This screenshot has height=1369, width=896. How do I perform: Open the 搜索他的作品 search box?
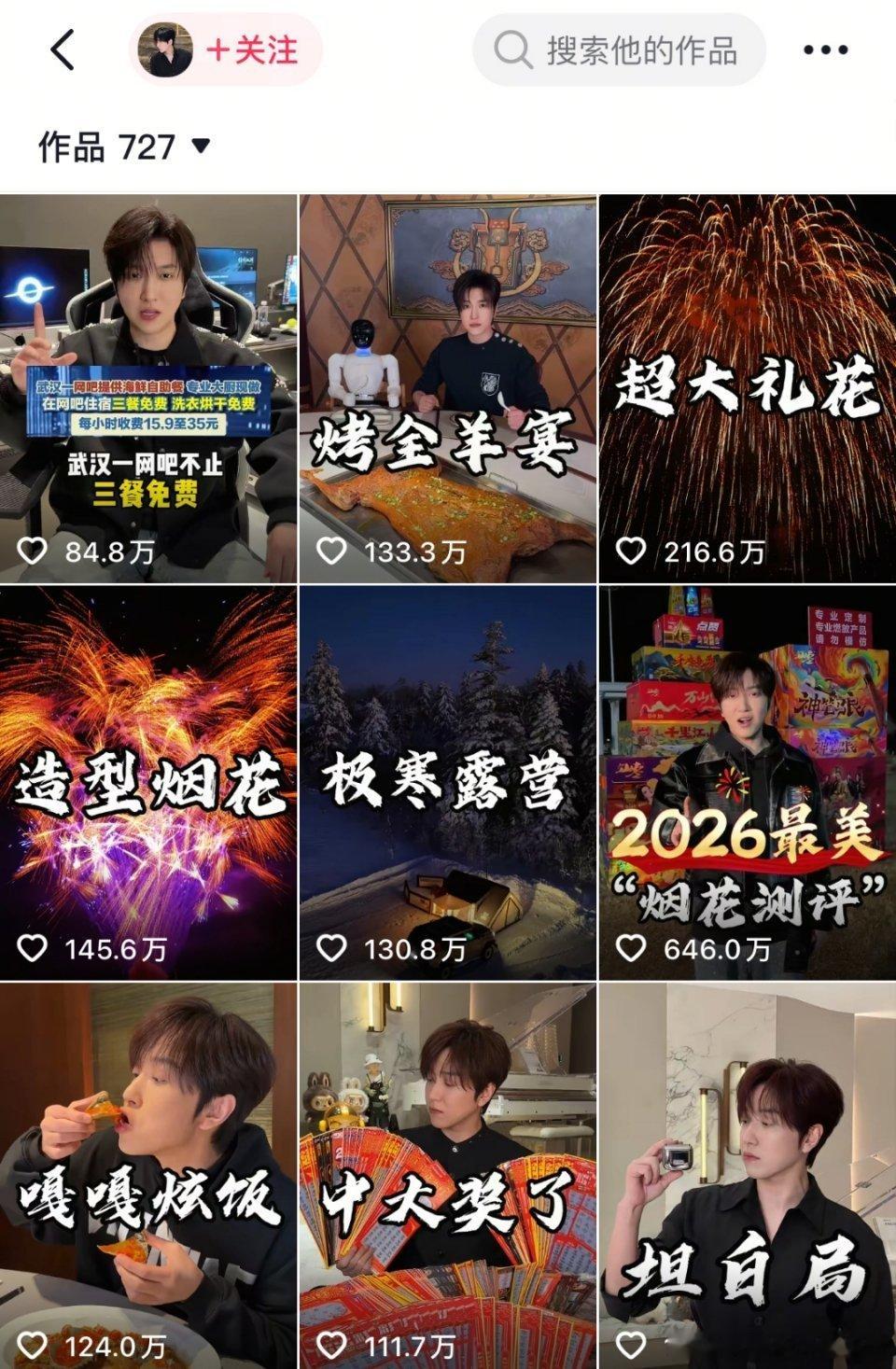620,50
